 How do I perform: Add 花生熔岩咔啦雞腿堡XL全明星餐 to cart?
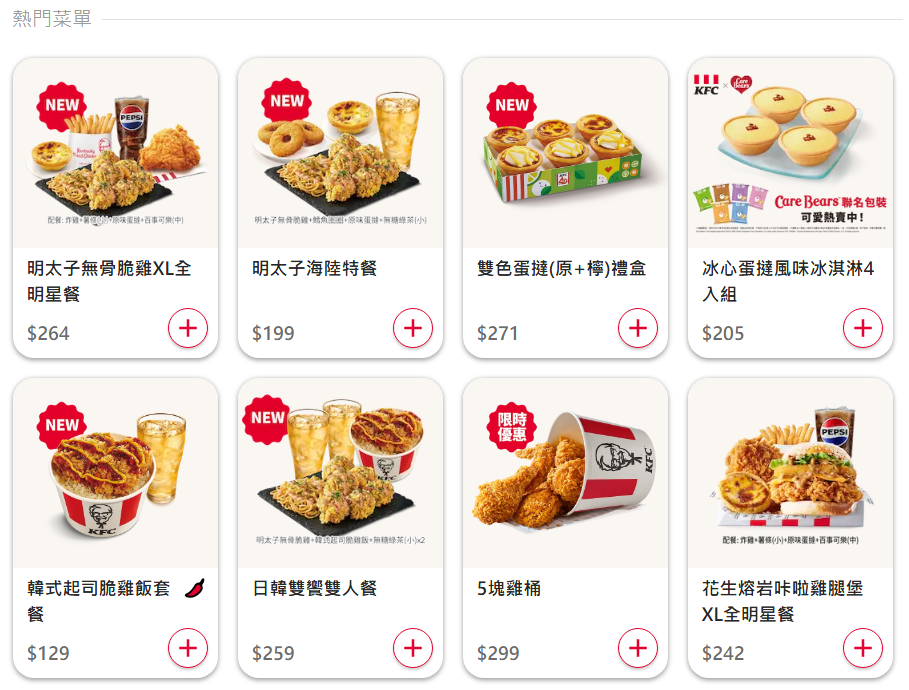click(863, 648)
